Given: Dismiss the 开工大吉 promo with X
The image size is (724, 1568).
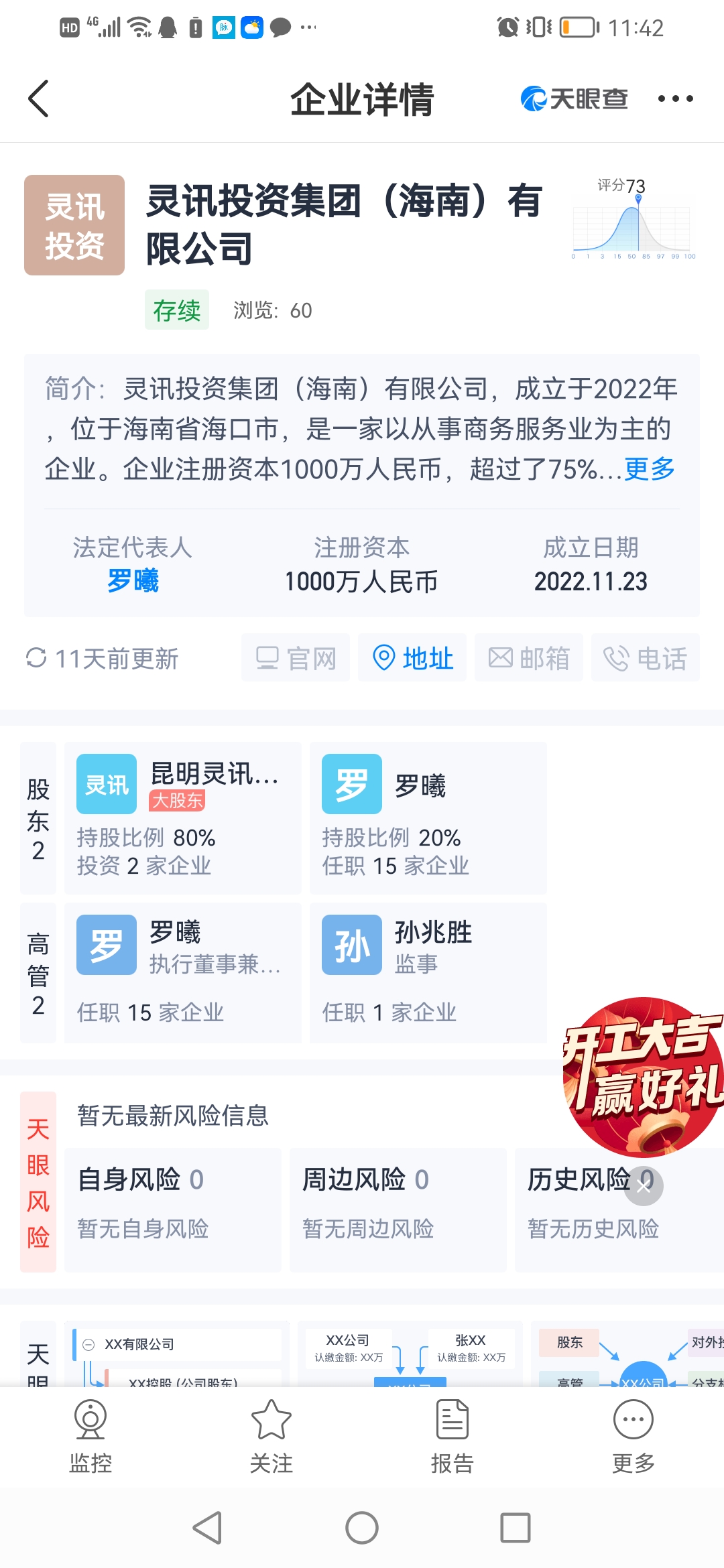Looking at the screenshot, I should [644, 1186].
